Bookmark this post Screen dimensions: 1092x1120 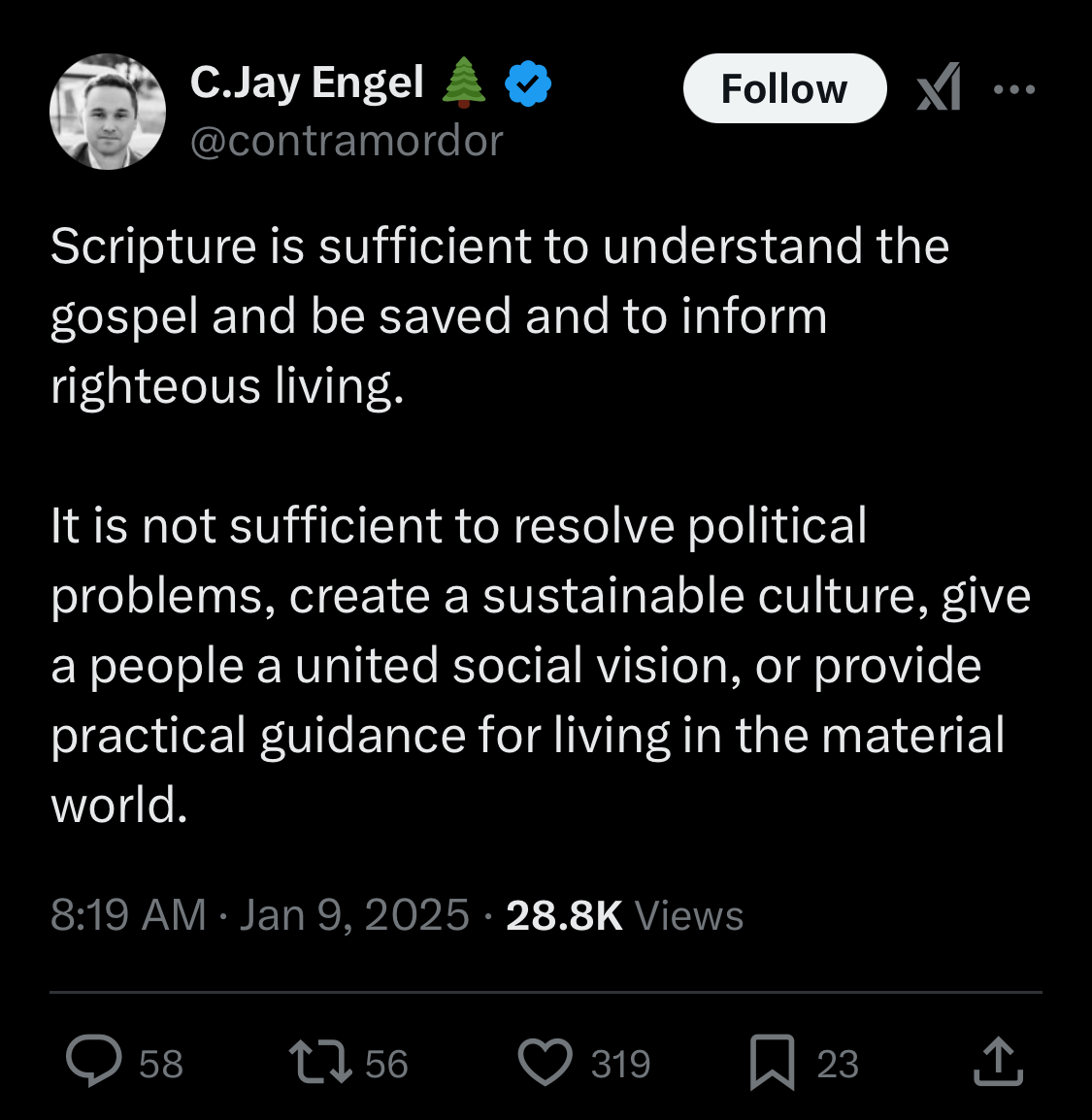click(772, 1063)
